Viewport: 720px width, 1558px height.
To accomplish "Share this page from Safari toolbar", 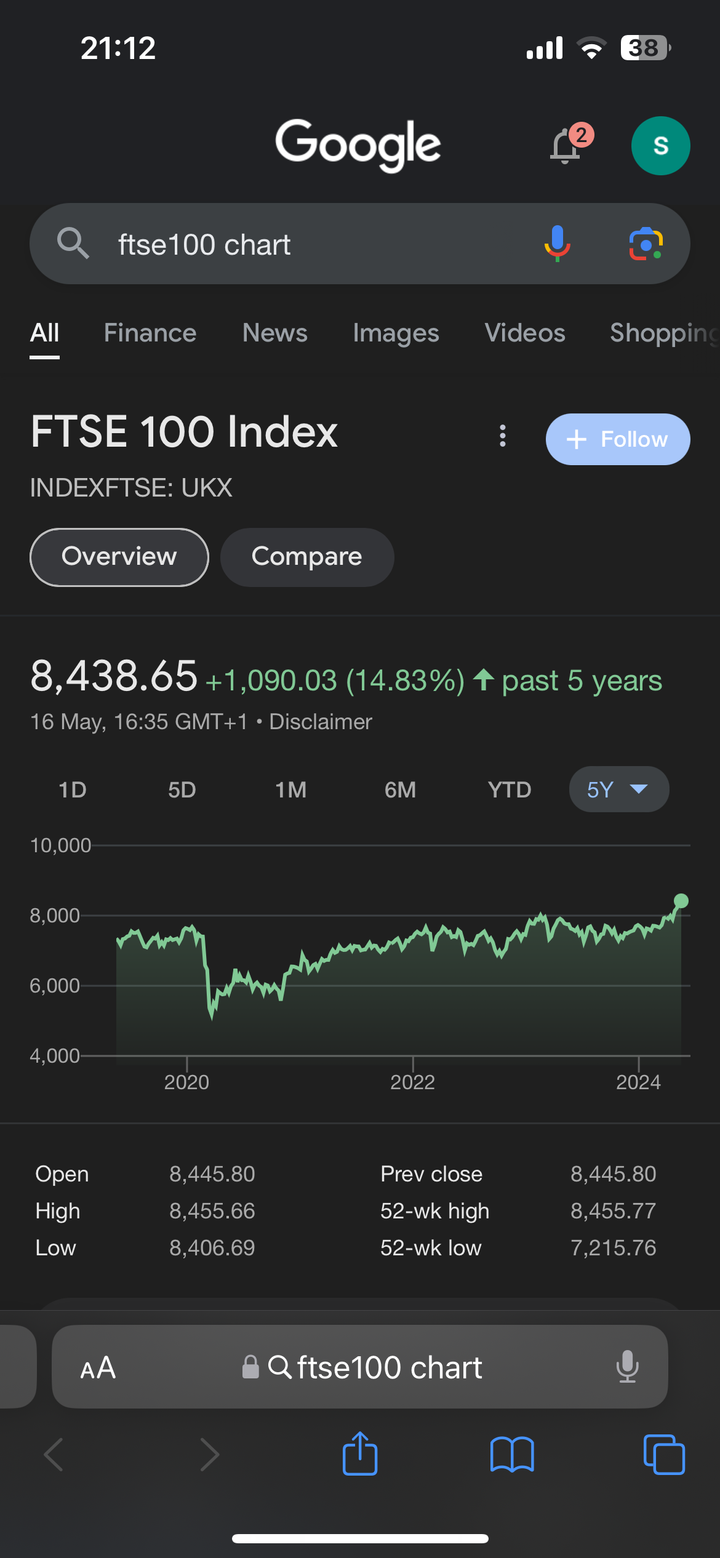I will coord(360,1454).
